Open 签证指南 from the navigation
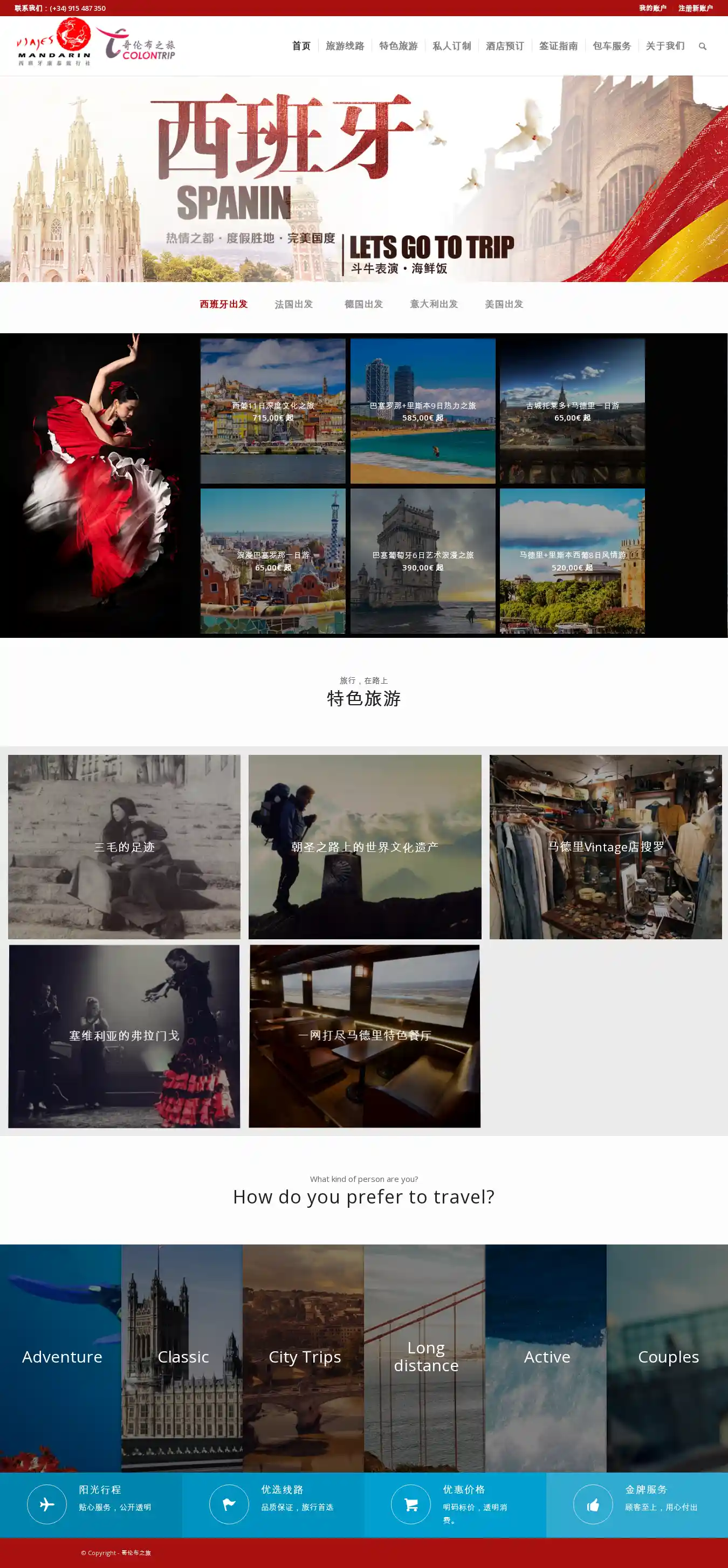 (x=558, y=46)
